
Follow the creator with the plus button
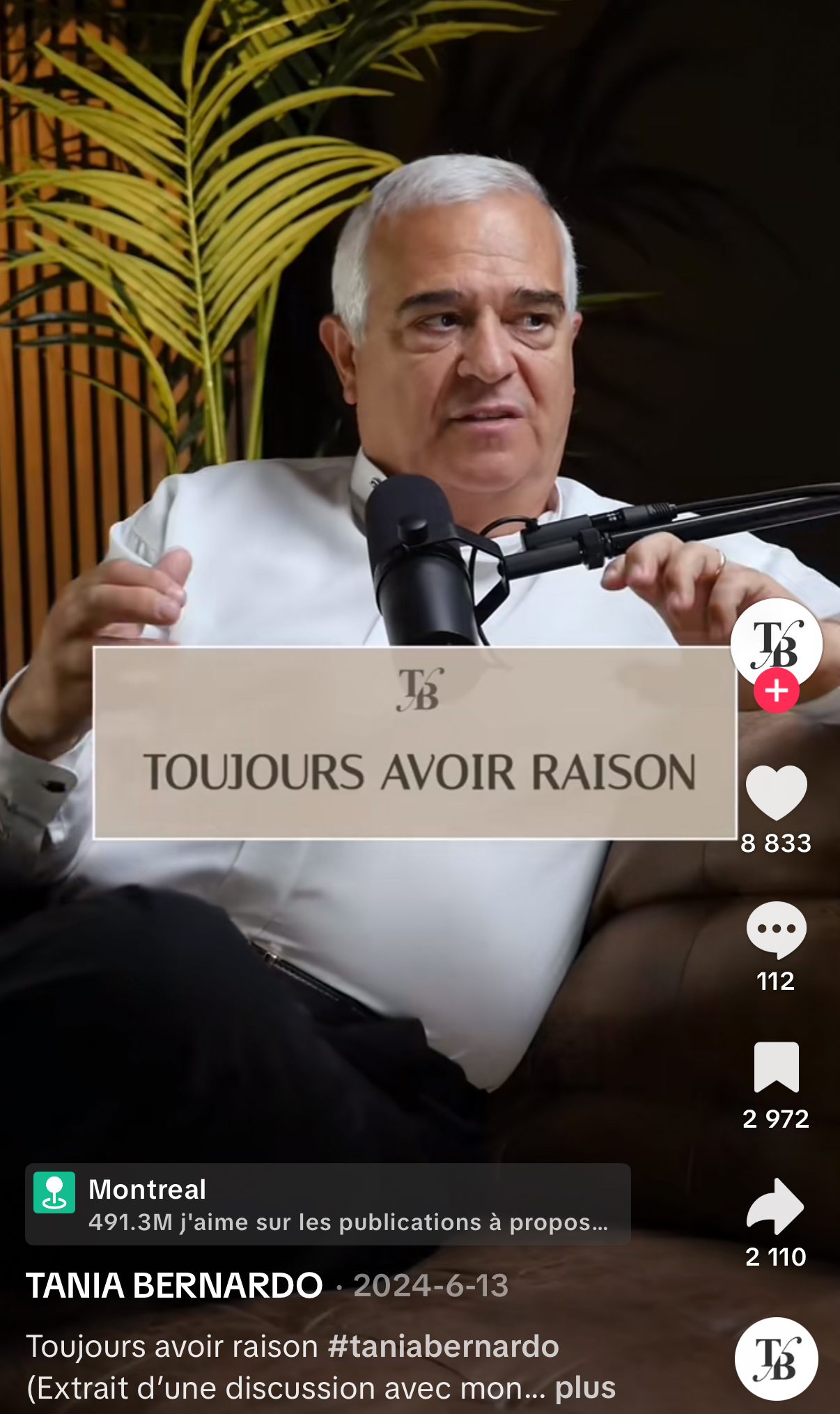pyautogui.click(x=776, y=691)
